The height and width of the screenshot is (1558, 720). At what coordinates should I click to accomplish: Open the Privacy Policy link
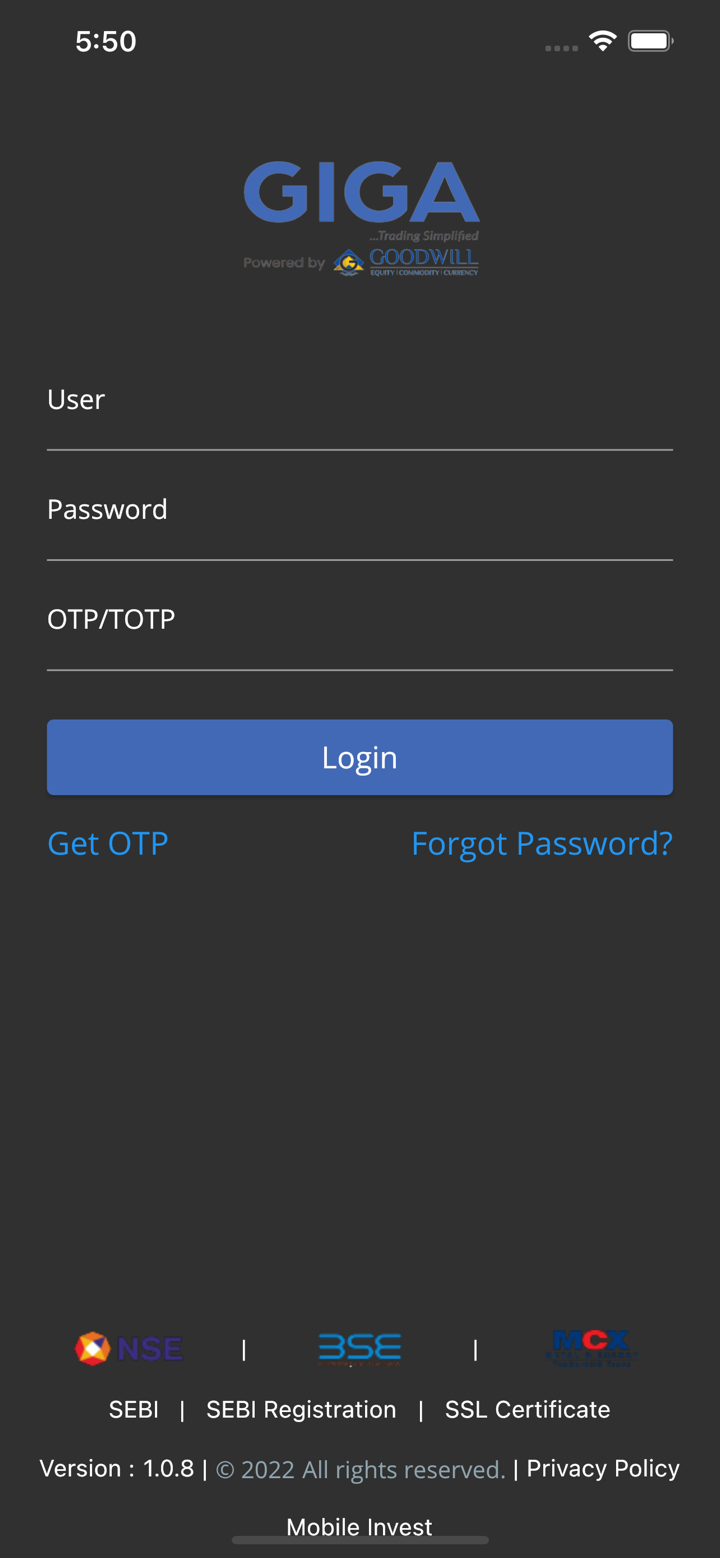point(602,1469)
